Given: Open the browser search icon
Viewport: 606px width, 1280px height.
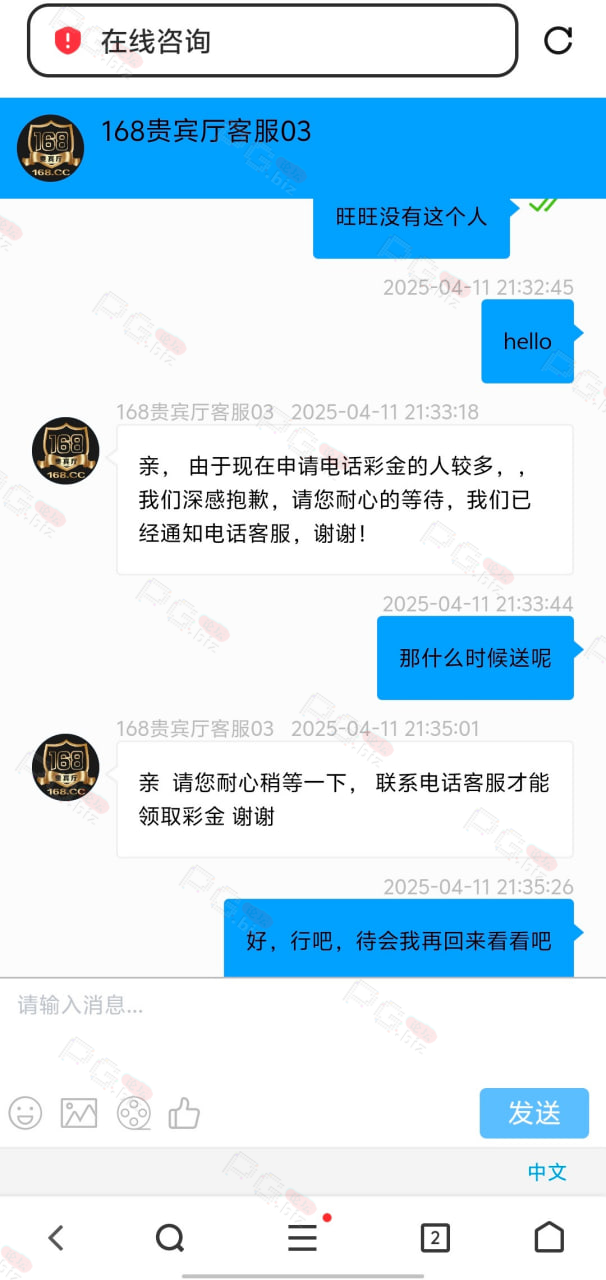Looking at the screenshot, I should tap(171, 1238).
